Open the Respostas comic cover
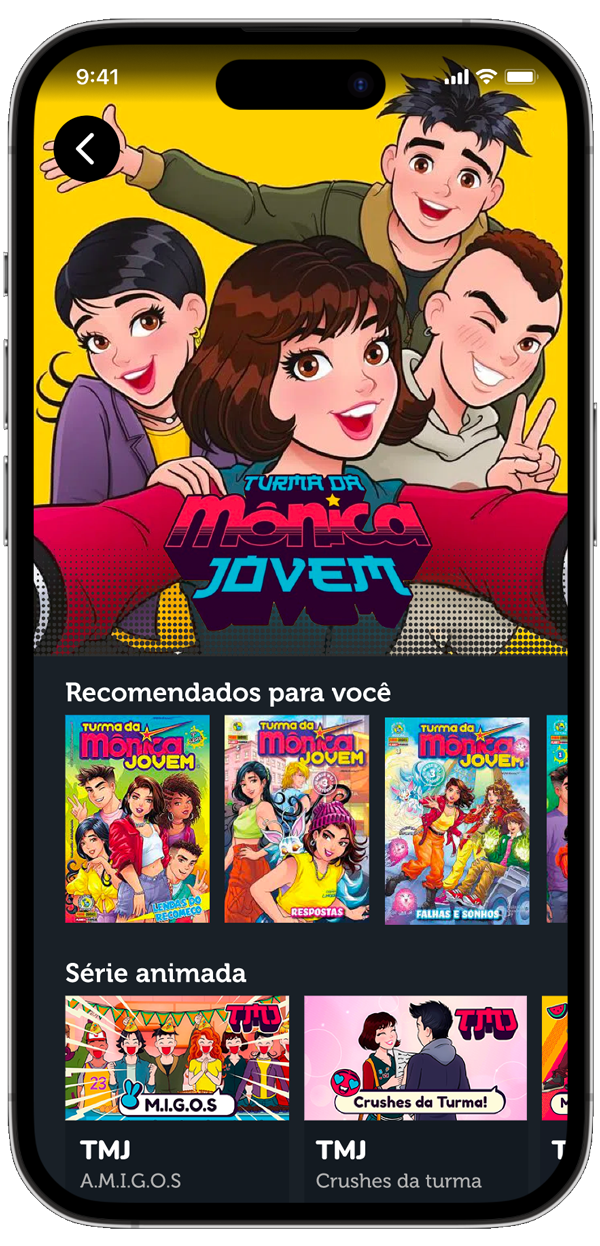This screenshot has width=600, height=1246. 297,819
